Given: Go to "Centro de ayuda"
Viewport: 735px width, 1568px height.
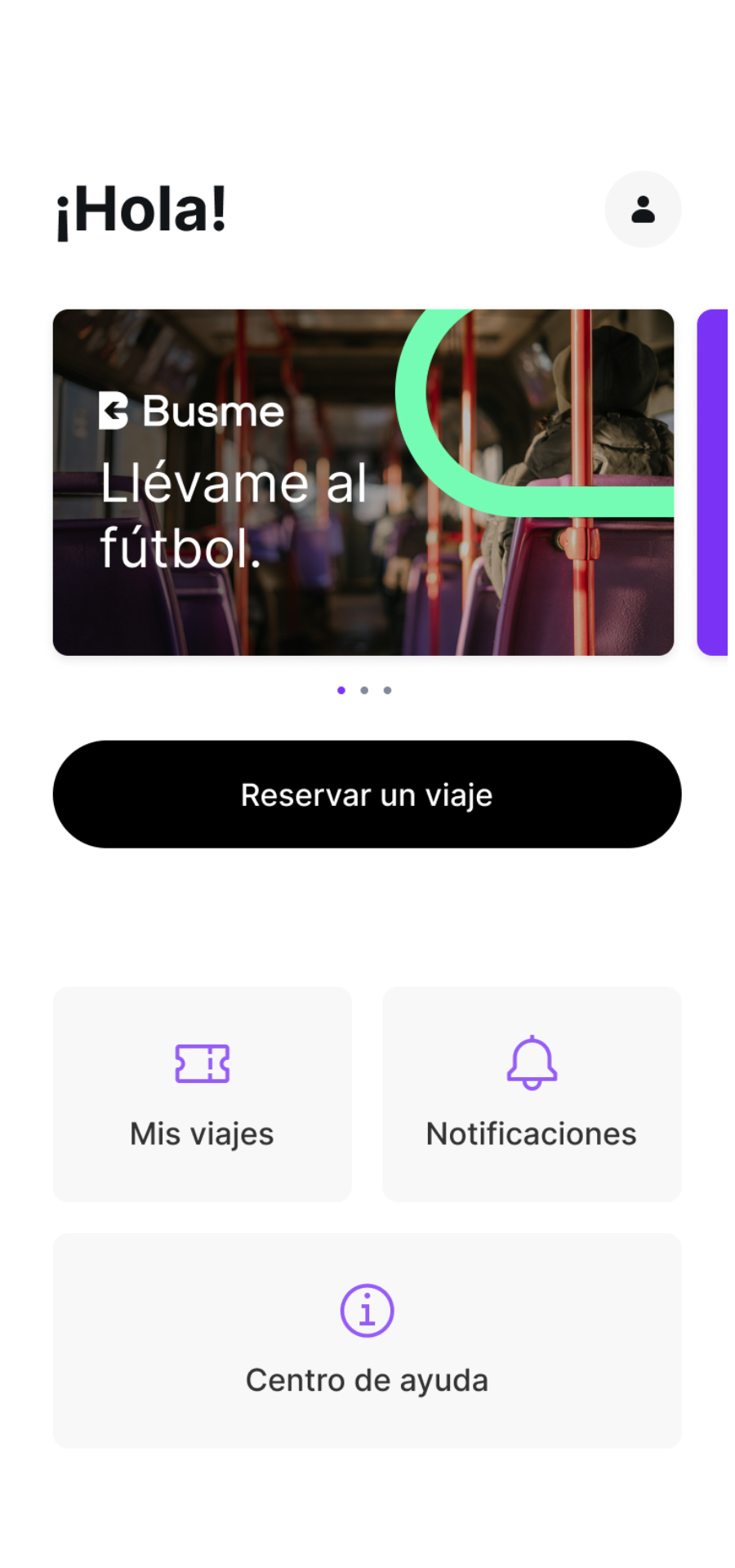Looking at the screenshot, I should (367, 1340).
